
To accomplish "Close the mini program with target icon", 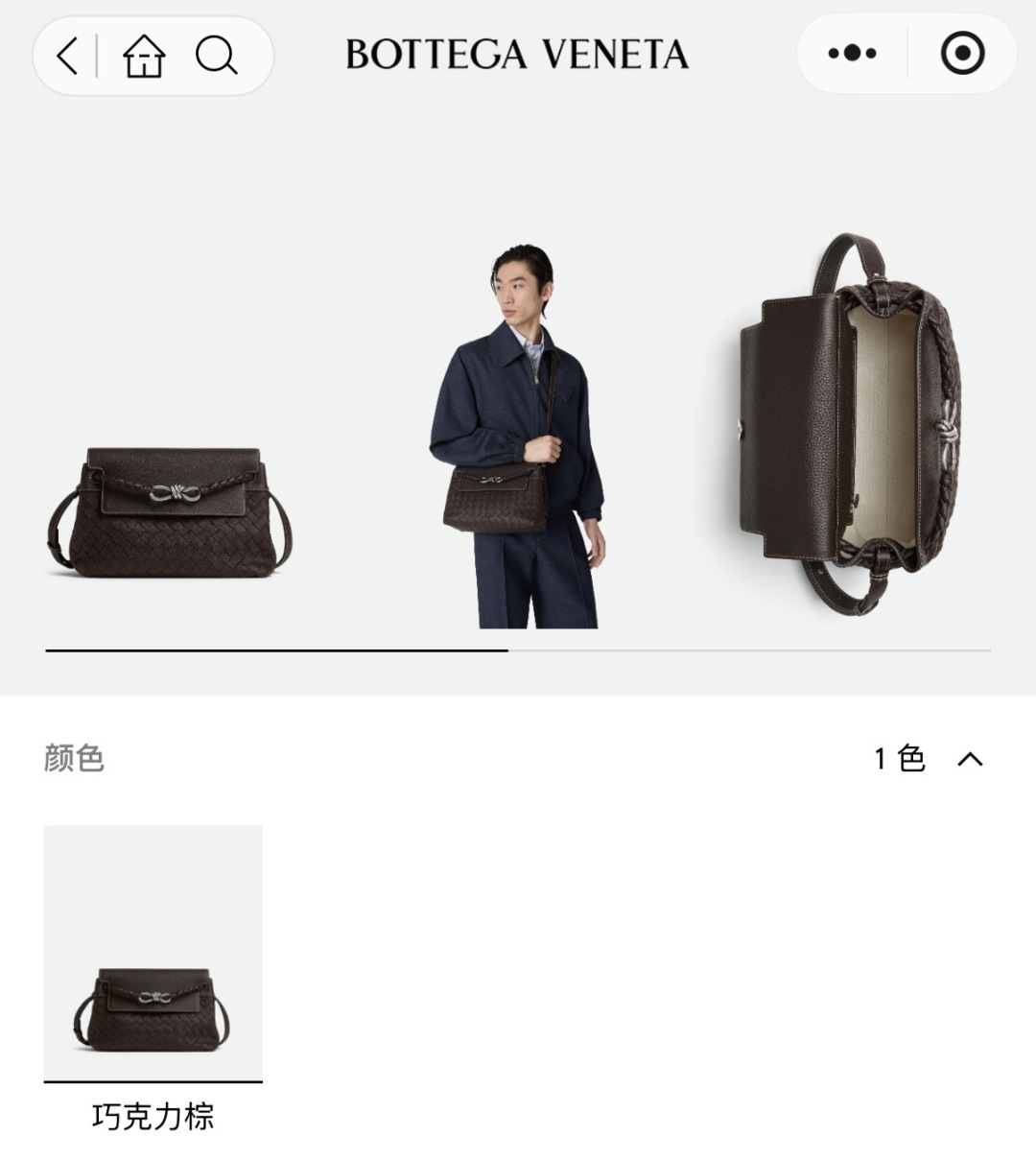I will tap(962, 53).
